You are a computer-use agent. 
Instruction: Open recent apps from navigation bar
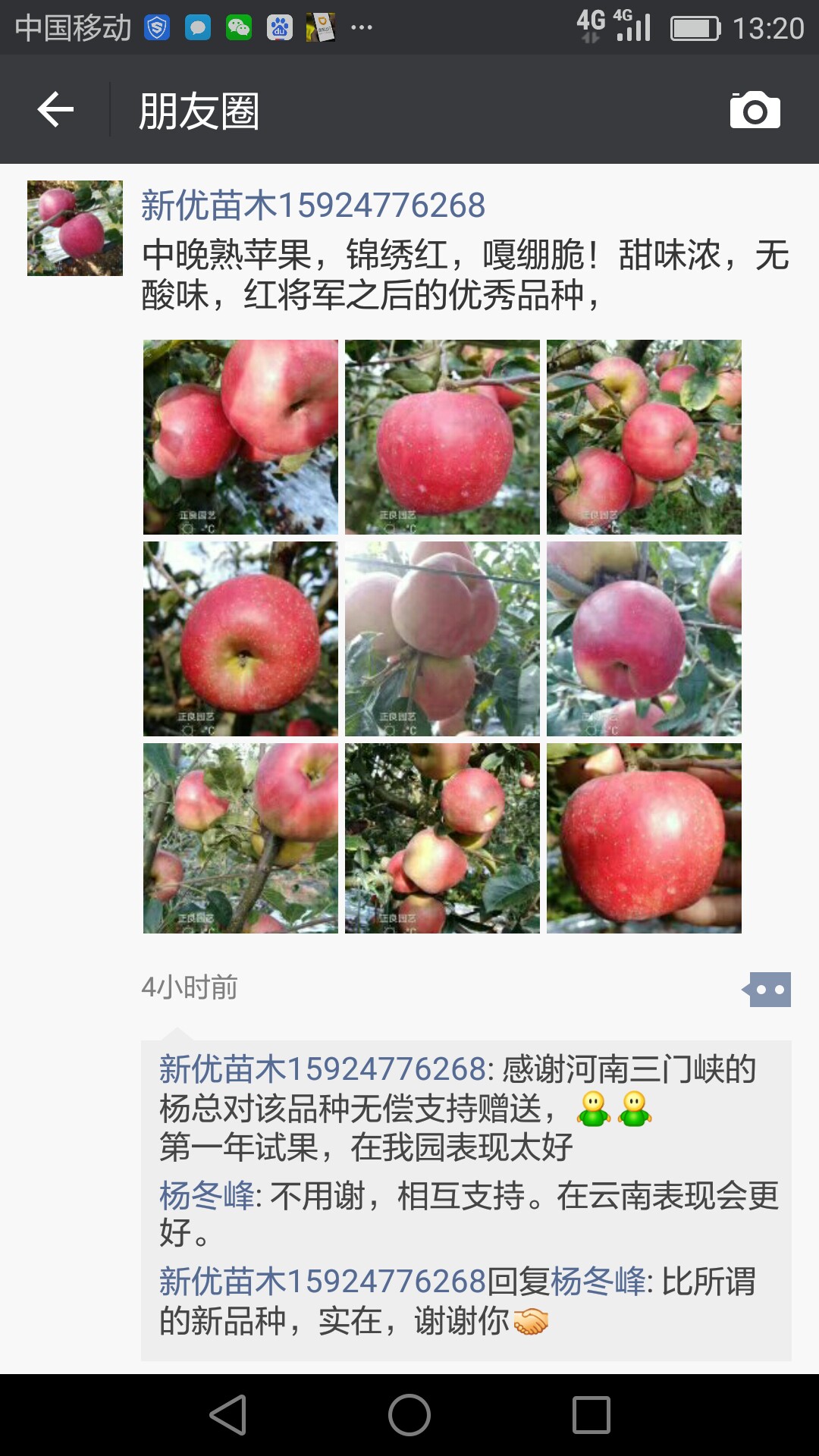tap(591, 1415)
